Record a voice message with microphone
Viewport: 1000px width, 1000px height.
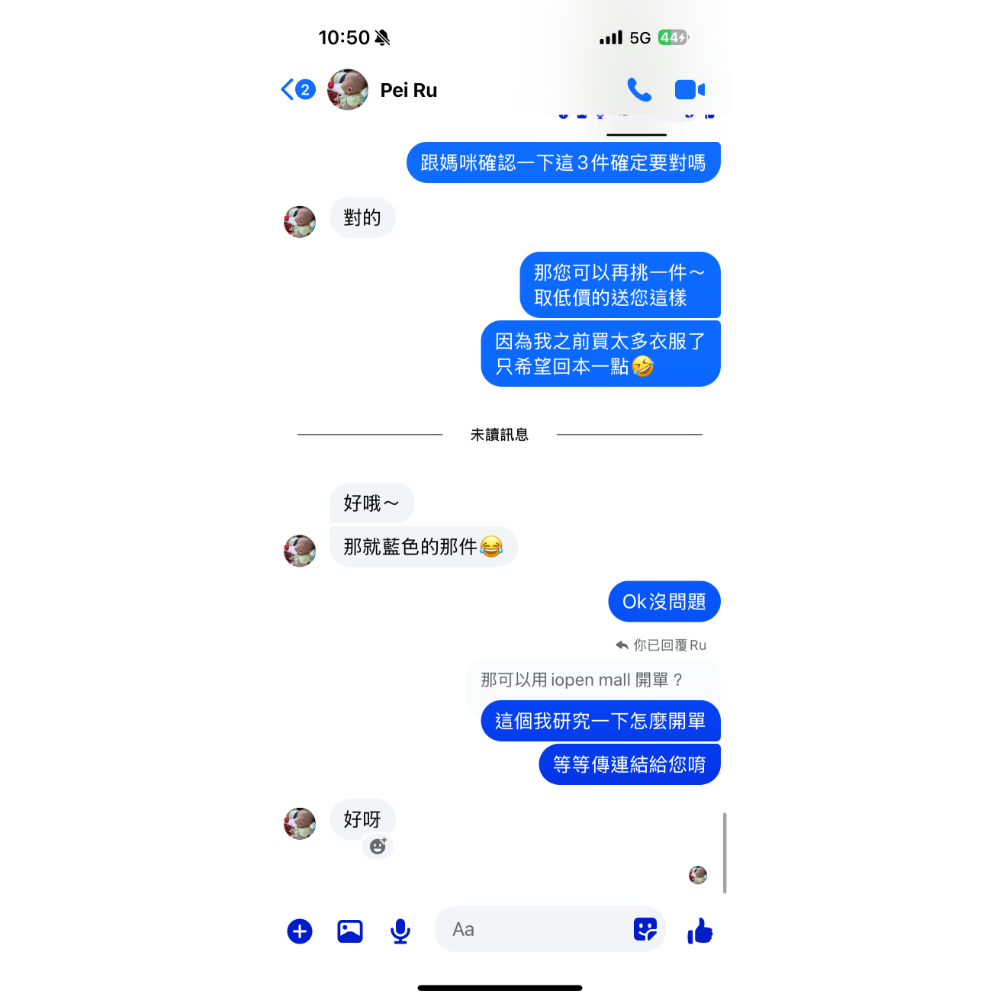400,931
